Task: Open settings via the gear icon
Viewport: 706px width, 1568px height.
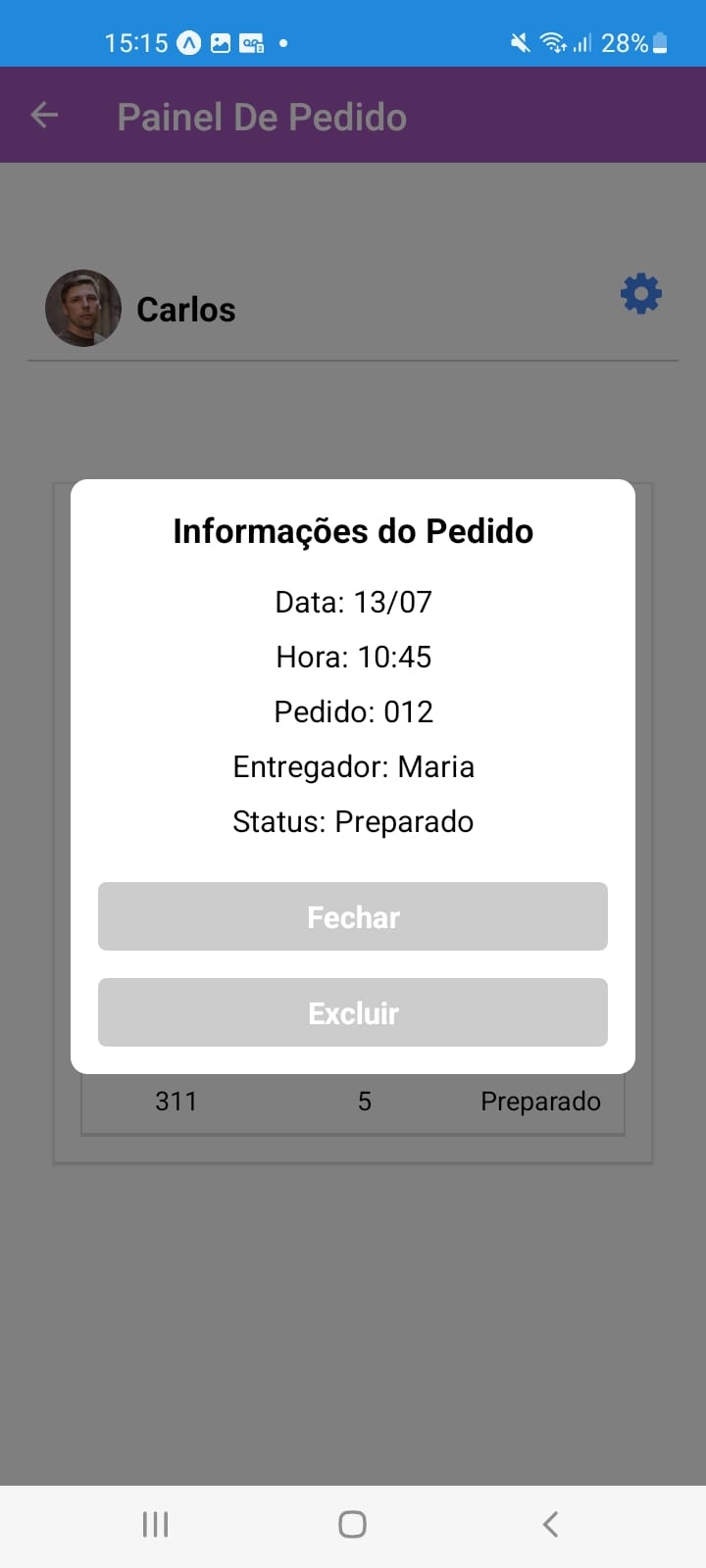Action: [641, 294]
